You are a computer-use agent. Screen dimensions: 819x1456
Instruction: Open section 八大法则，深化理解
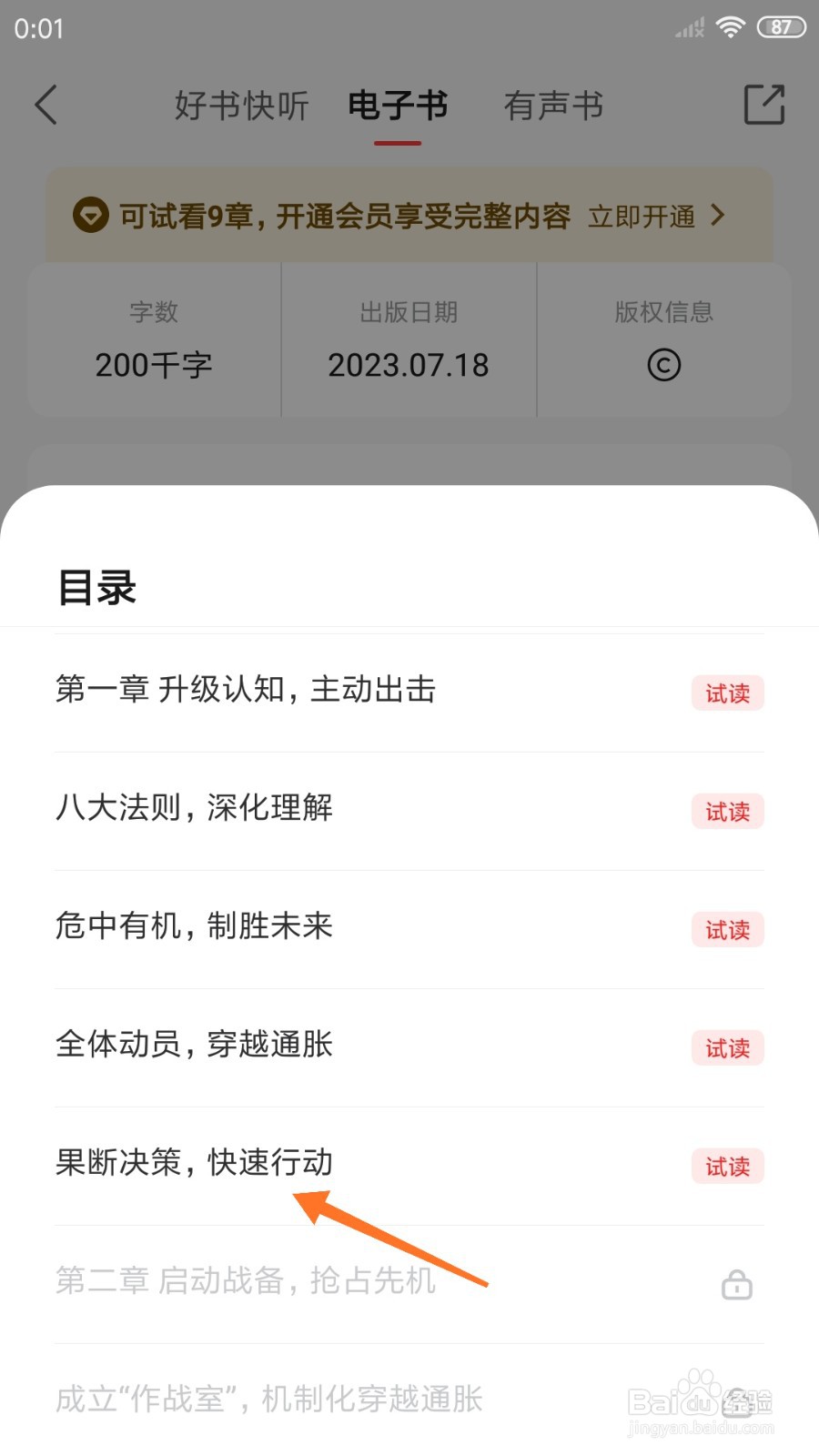194,808
